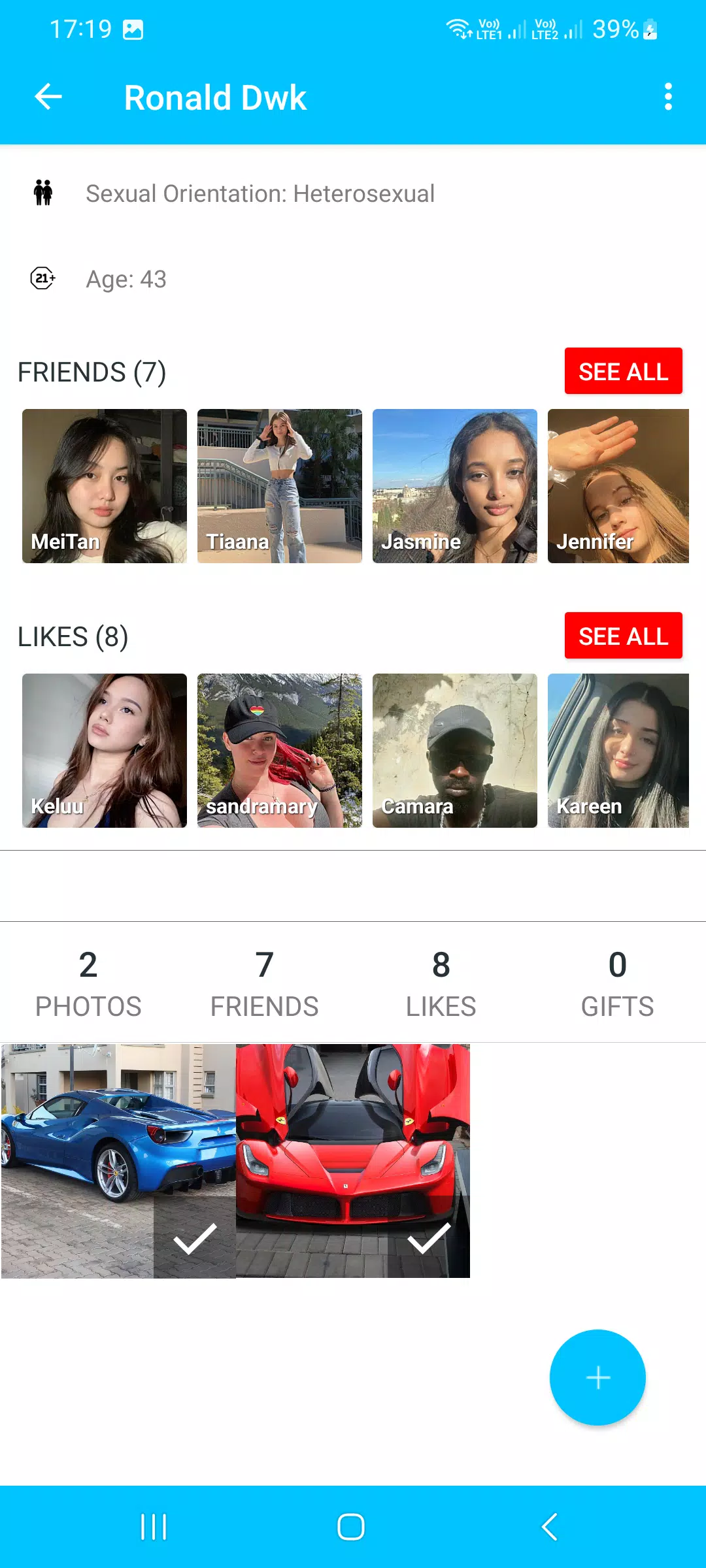Tap the plus floating action button
The width and height of the screenshot is (706, 1568).
pyautogui.click(x=597, y=1378)
